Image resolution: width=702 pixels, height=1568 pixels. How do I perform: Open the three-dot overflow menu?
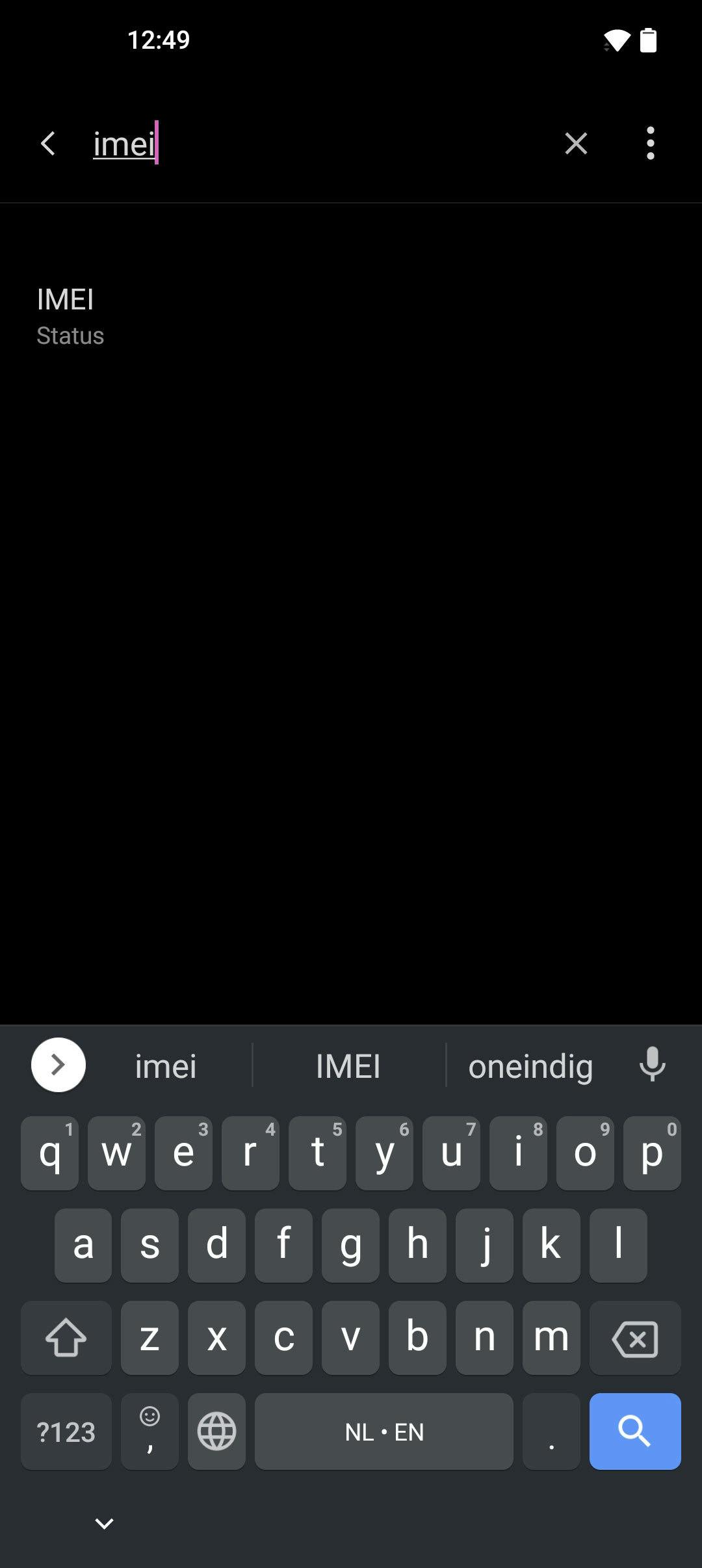650,144
